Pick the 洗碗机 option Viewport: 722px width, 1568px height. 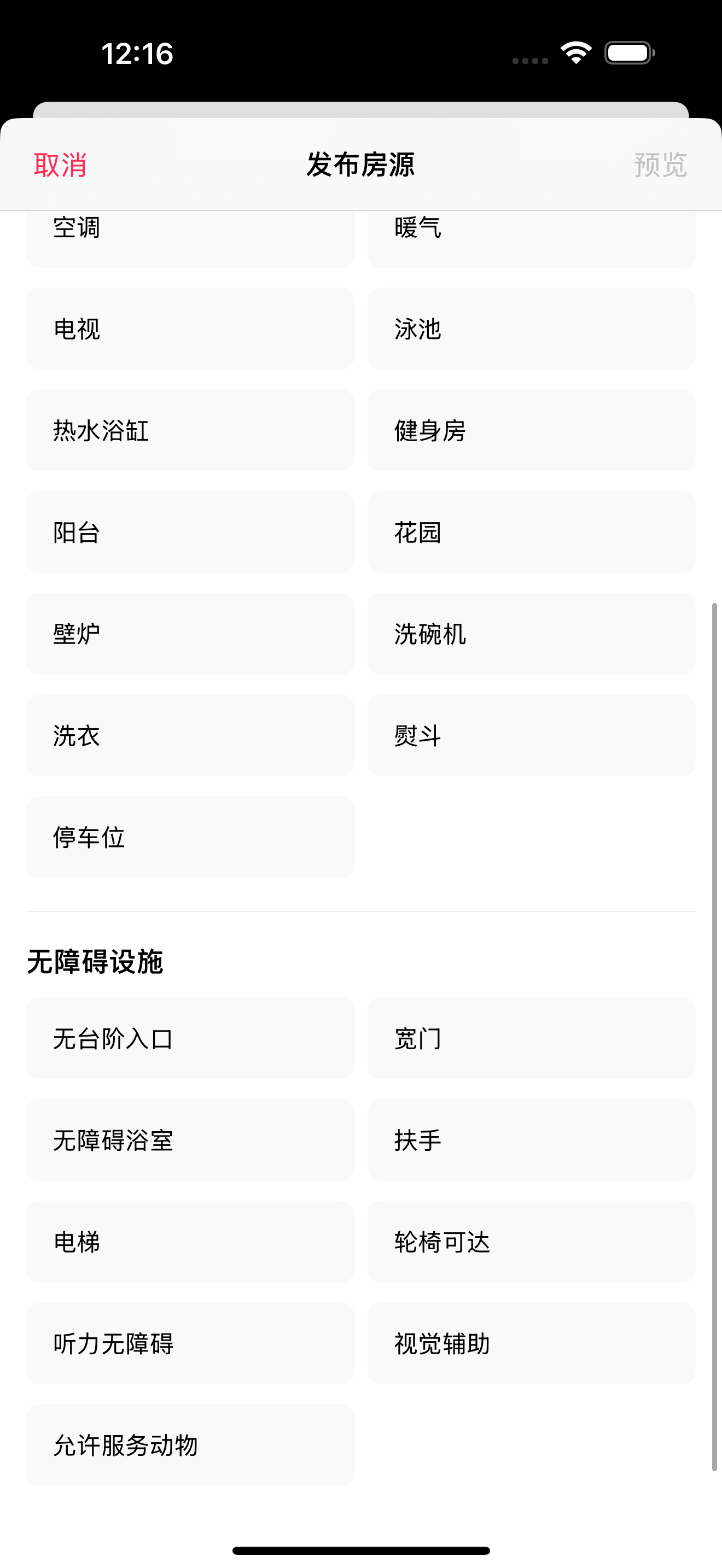tap(531, 634)
